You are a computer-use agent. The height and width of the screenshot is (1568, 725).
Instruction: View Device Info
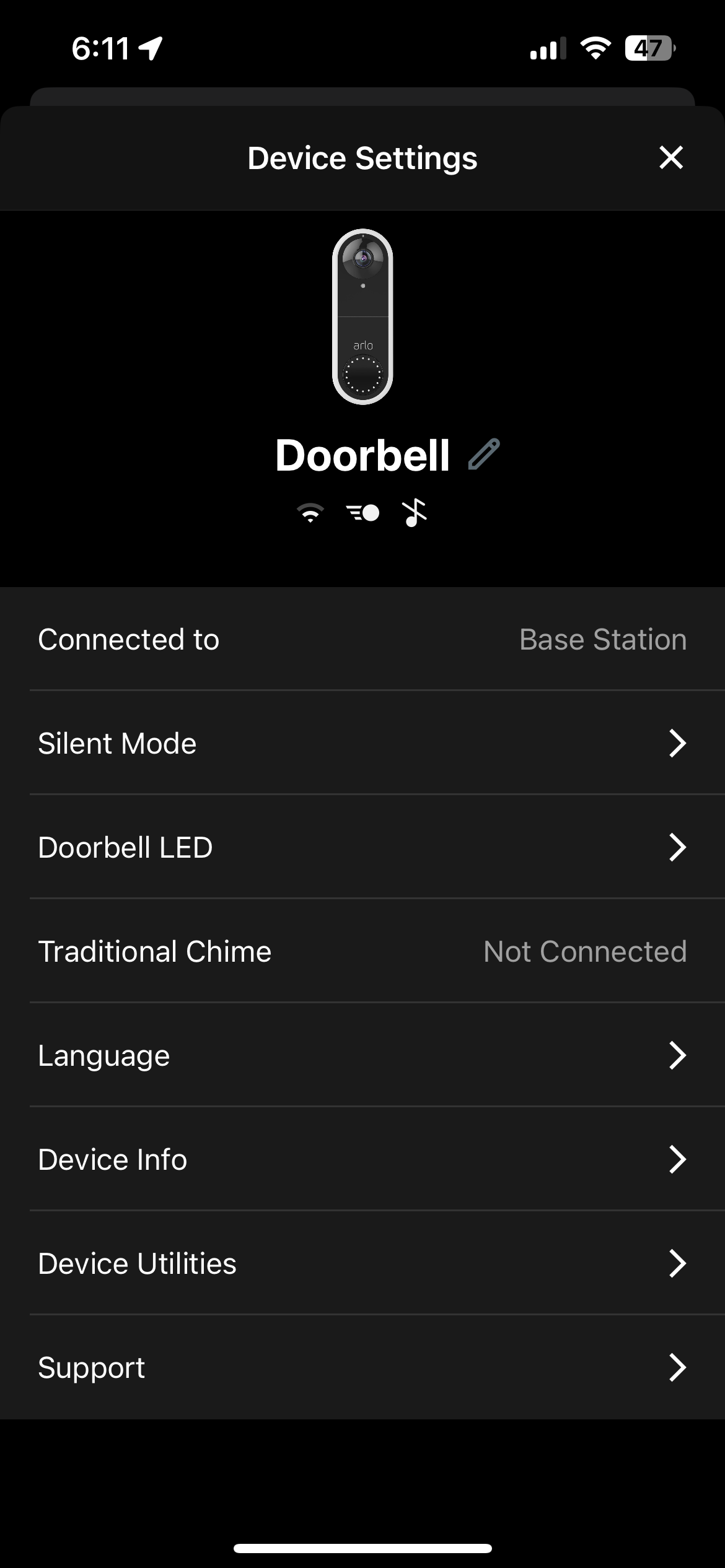tap(362, 1159)
